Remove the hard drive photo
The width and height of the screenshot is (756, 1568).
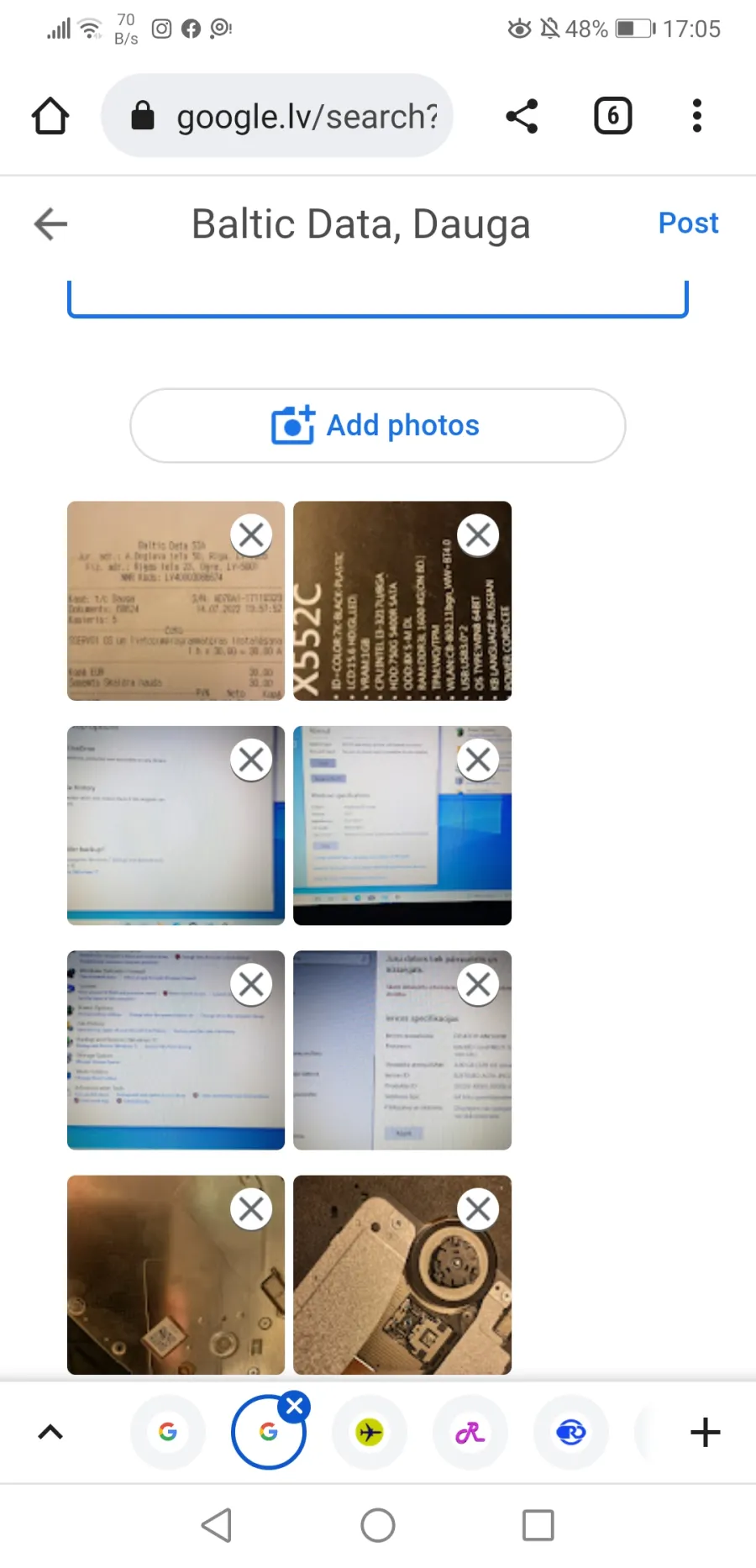[x=479, y=1209]
